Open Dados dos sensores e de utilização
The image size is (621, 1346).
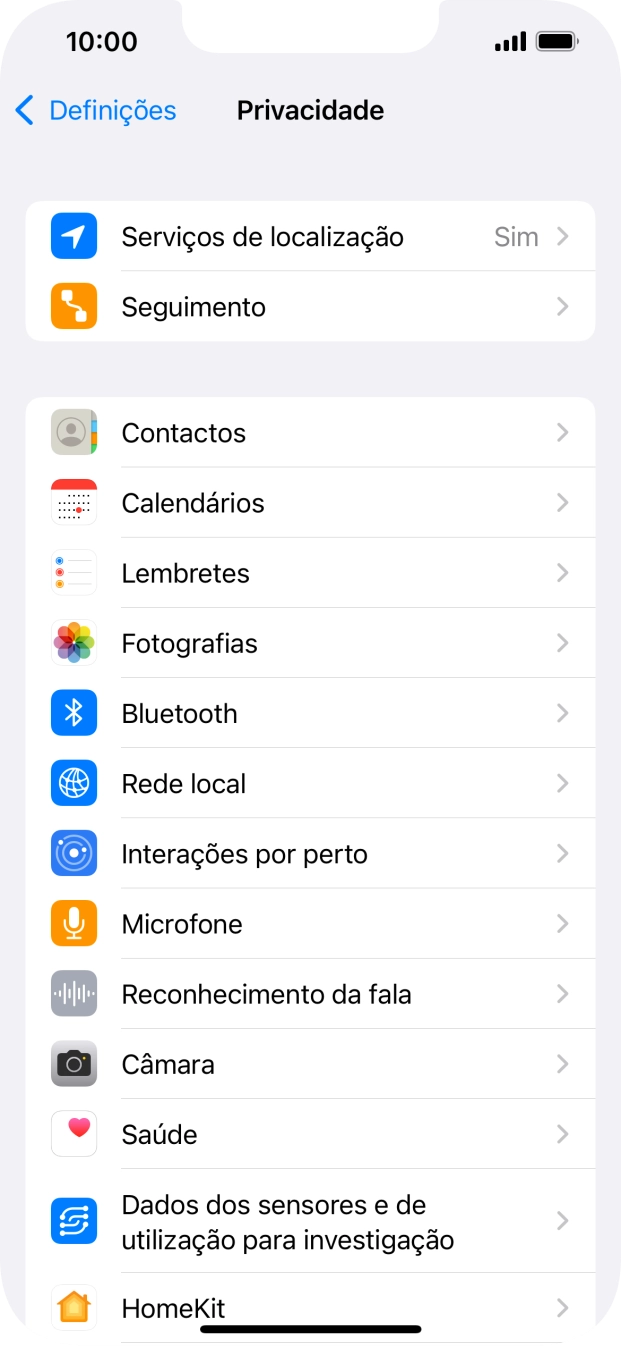(x=310, y=1222)
